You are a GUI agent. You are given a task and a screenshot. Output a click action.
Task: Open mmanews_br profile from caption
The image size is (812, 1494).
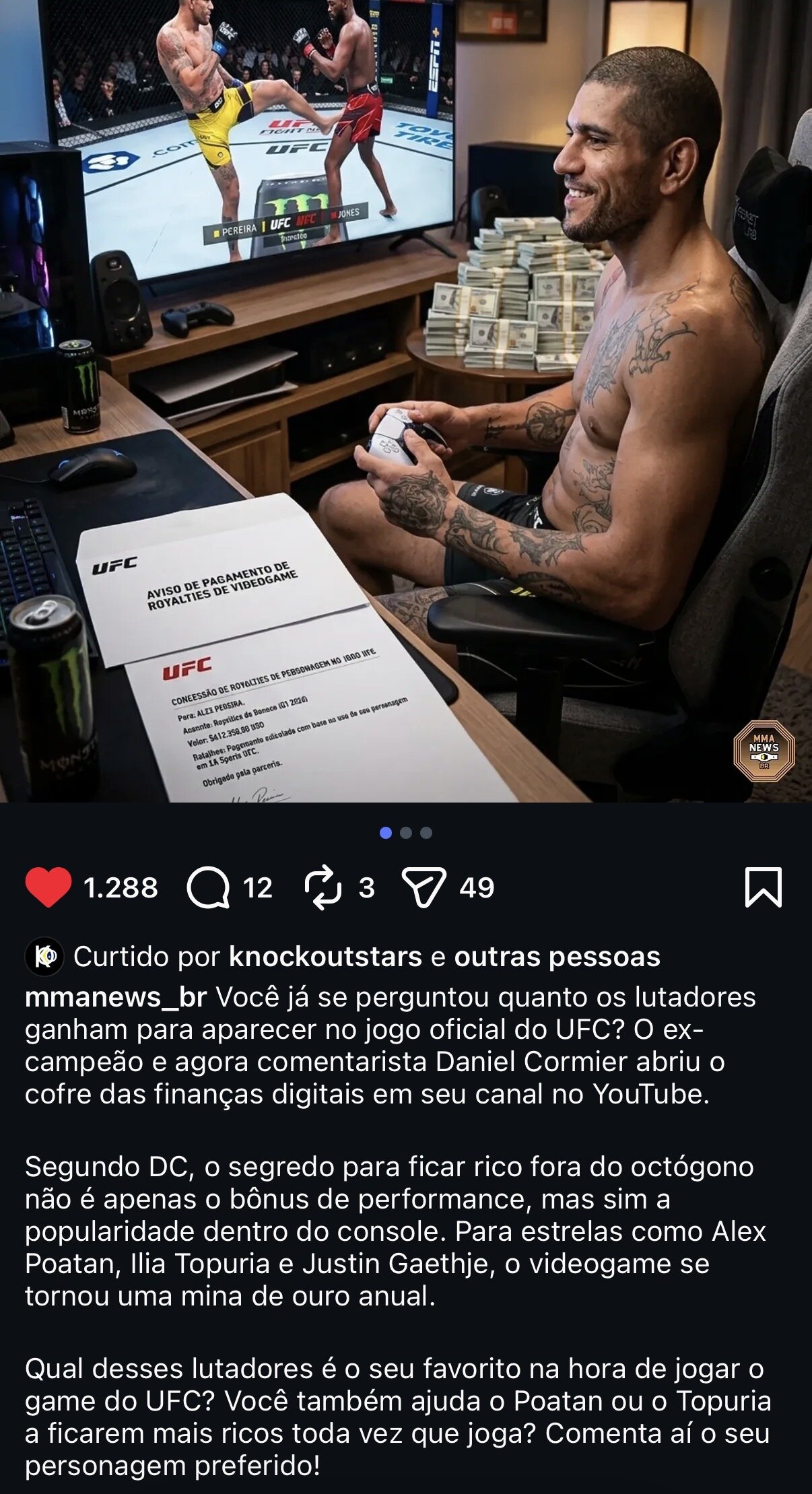[115, 997]
